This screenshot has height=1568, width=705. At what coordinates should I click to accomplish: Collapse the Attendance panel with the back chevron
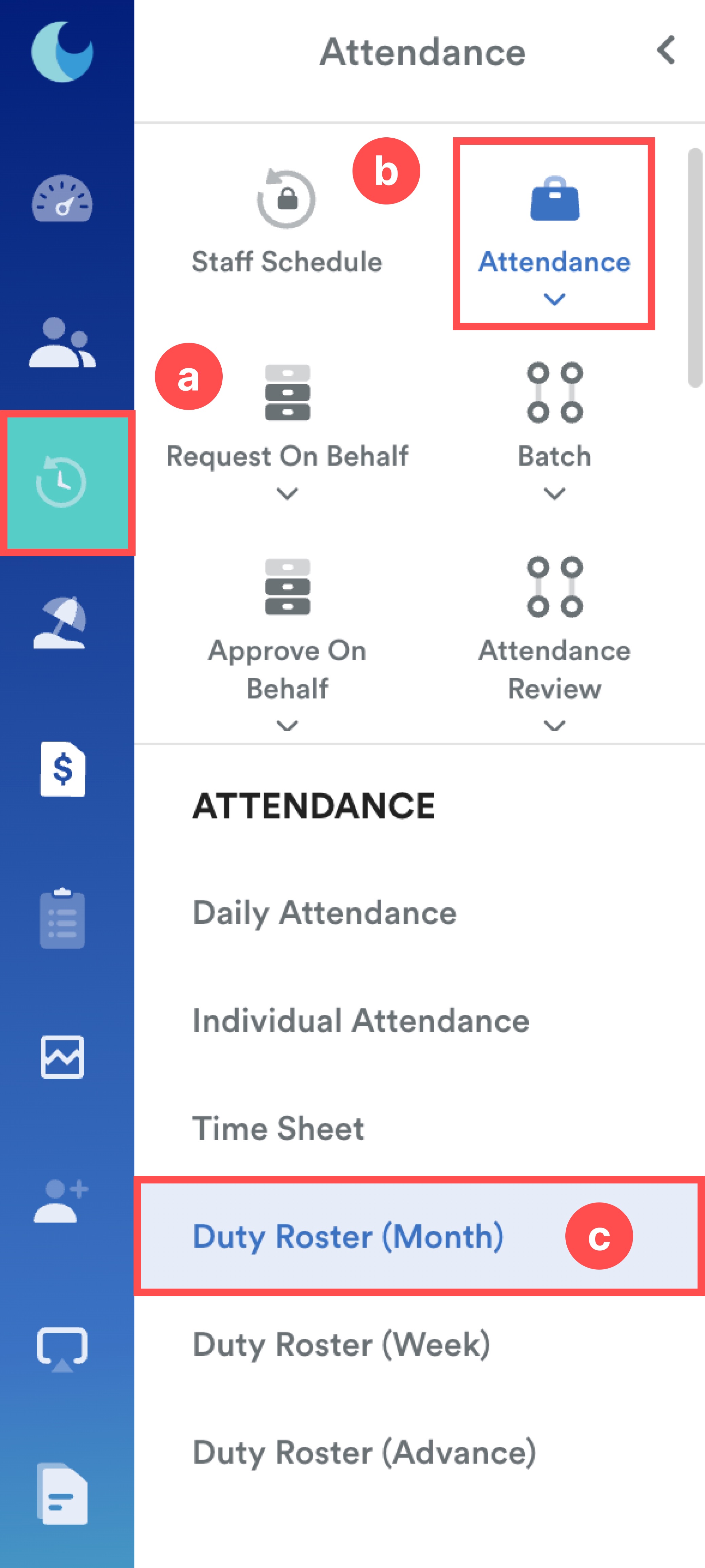[666, 50]
